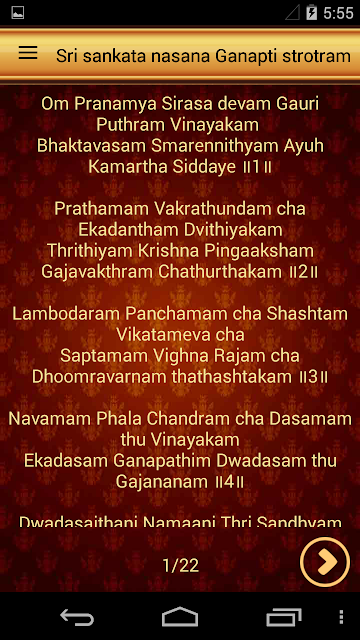Open the hamburger drawer menu
The image size is (360, 640).
coord(28,53)
